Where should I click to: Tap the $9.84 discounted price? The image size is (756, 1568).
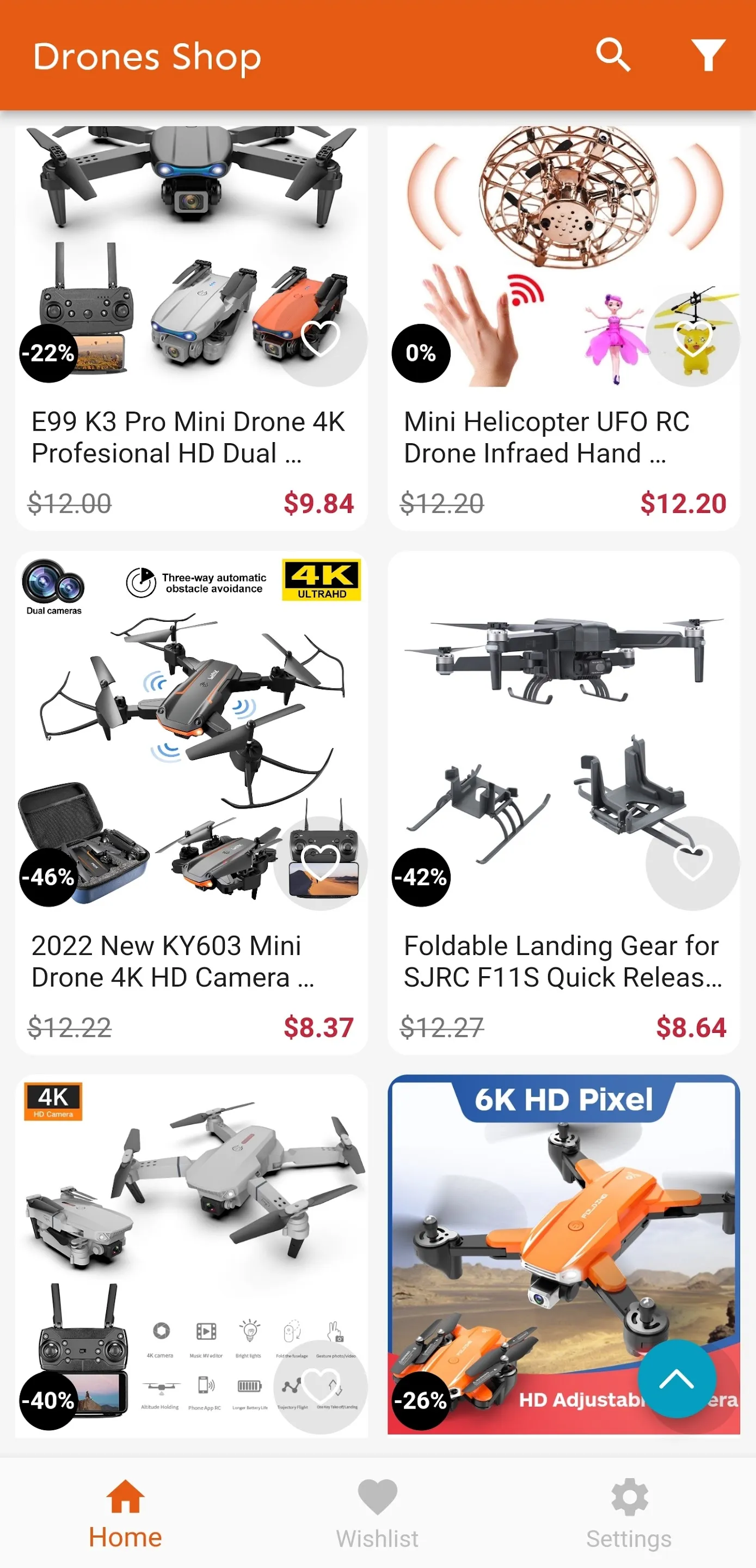(x=318, y=504)
